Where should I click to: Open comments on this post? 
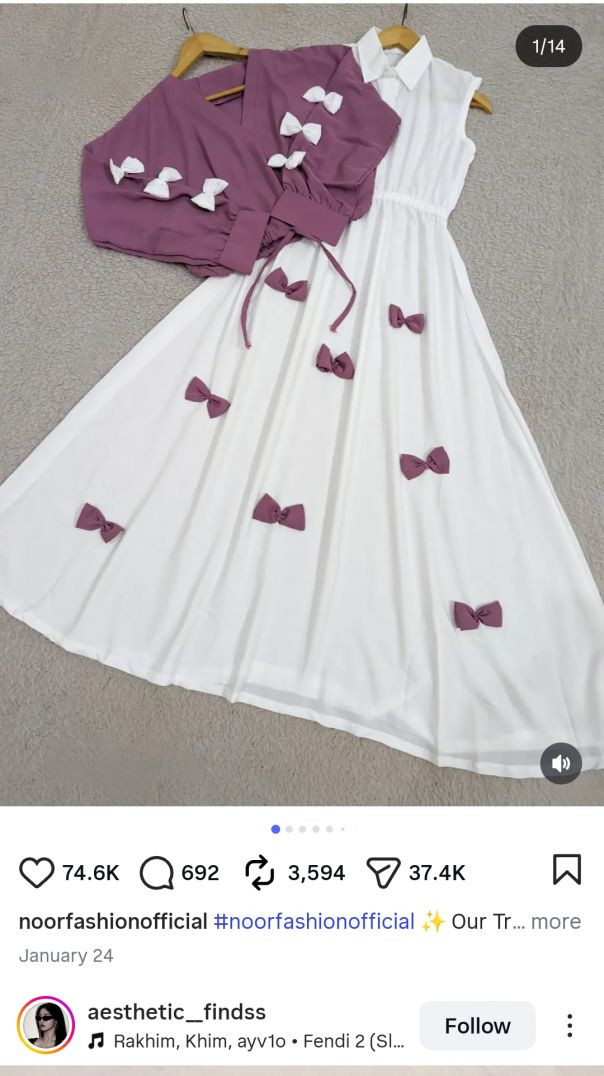(157, 872)
